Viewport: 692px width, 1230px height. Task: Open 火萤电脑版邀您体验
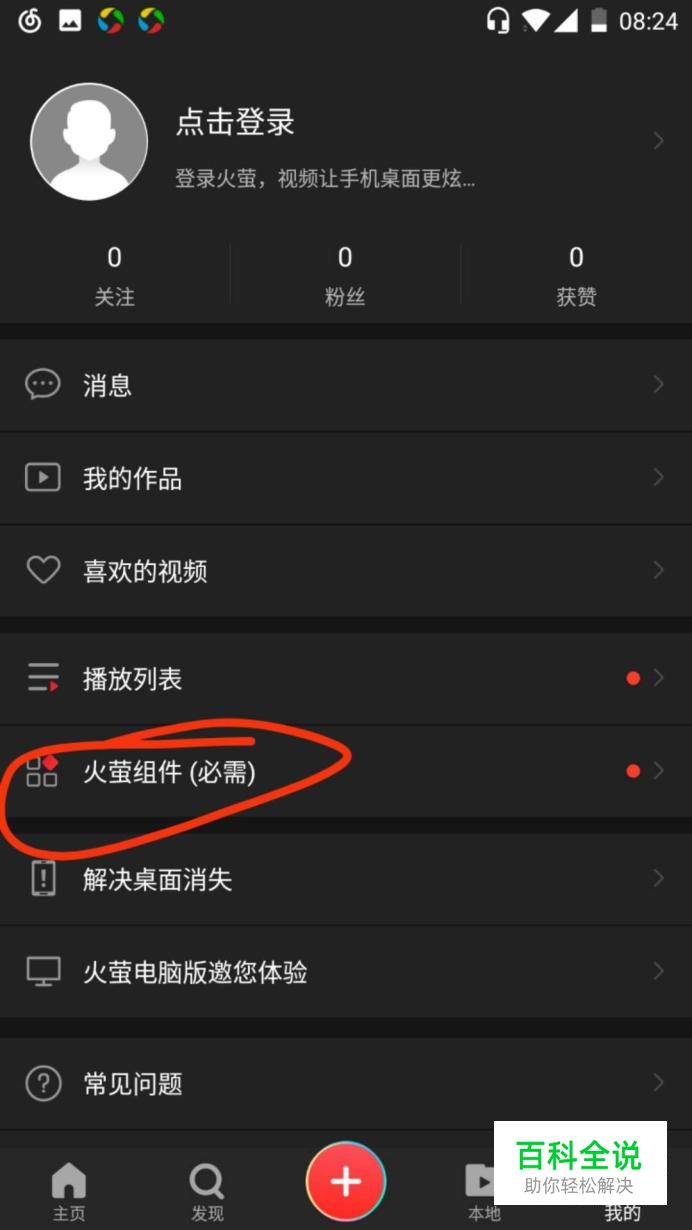pos(345,972)
